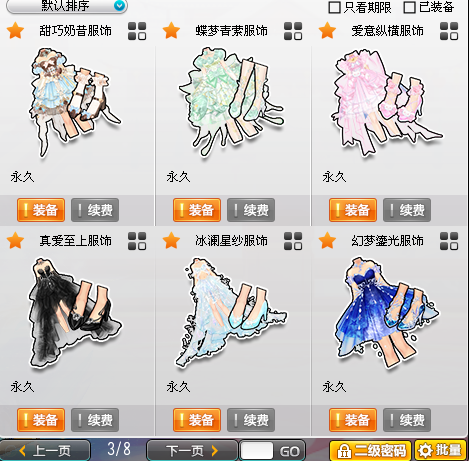
Task: Equip the 甜巧奶昔服饰 outfit
Action: click(41, 210)
